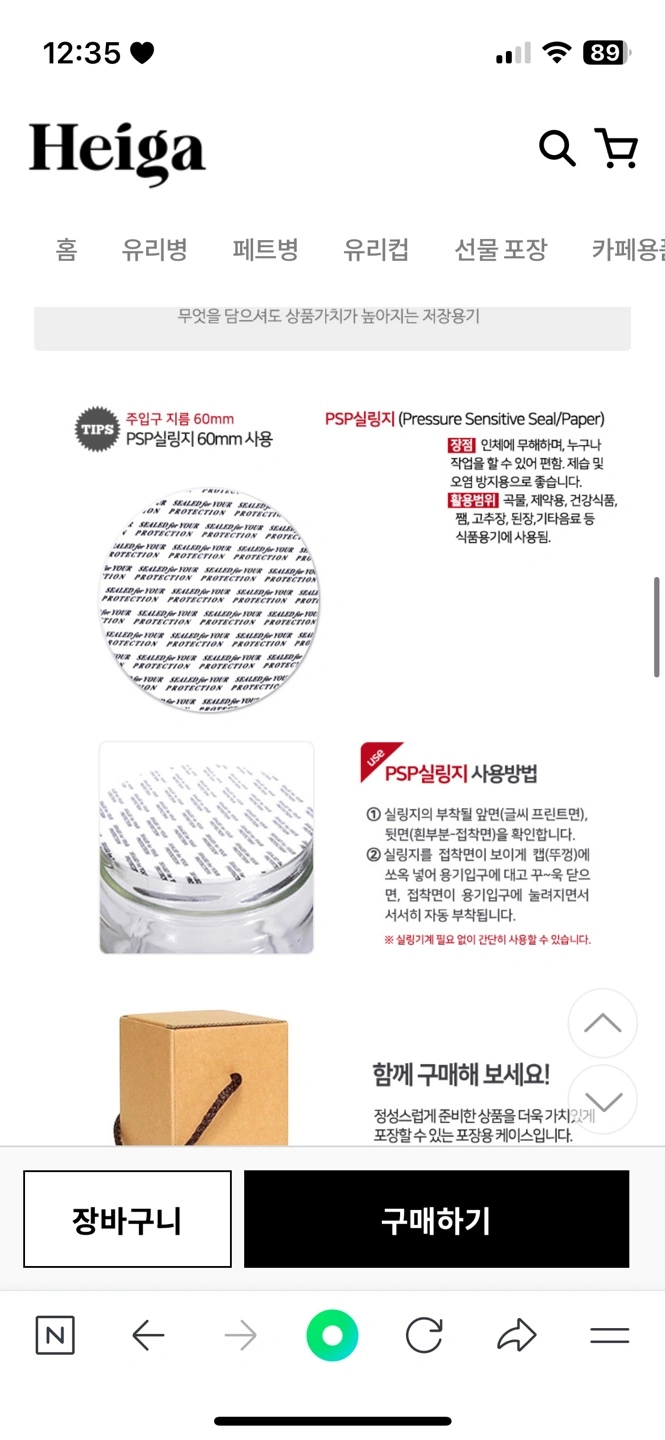
Task: Go back with browser back arrow
Action: pos(148,1336)
